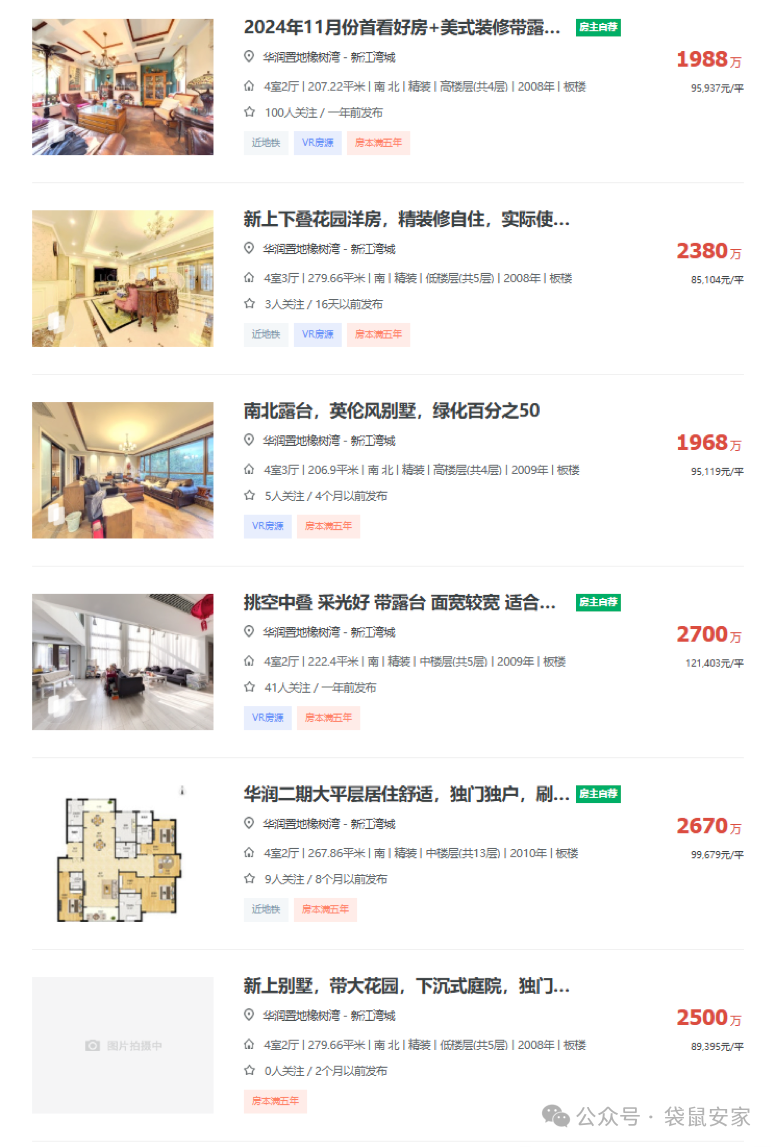
Task: Open 新江湾城 area link in 2700万 listing
Action: point(373,632)
